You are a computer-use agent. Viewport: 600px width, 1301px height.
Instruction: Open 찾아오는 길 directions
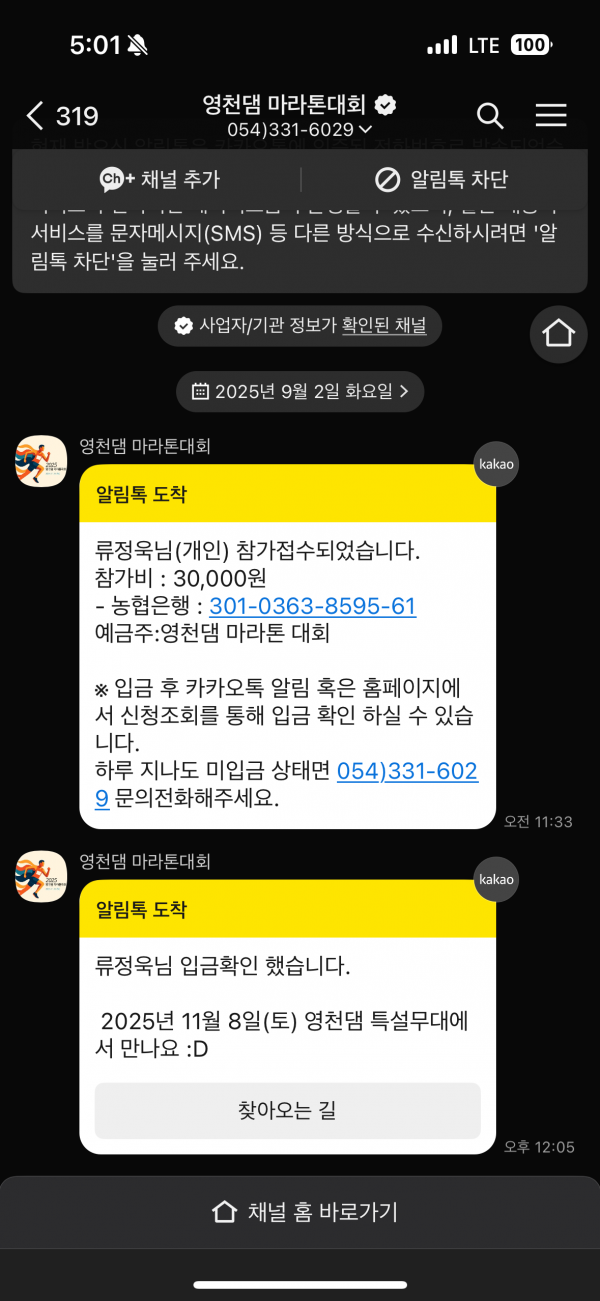[x=287, y=1111]
